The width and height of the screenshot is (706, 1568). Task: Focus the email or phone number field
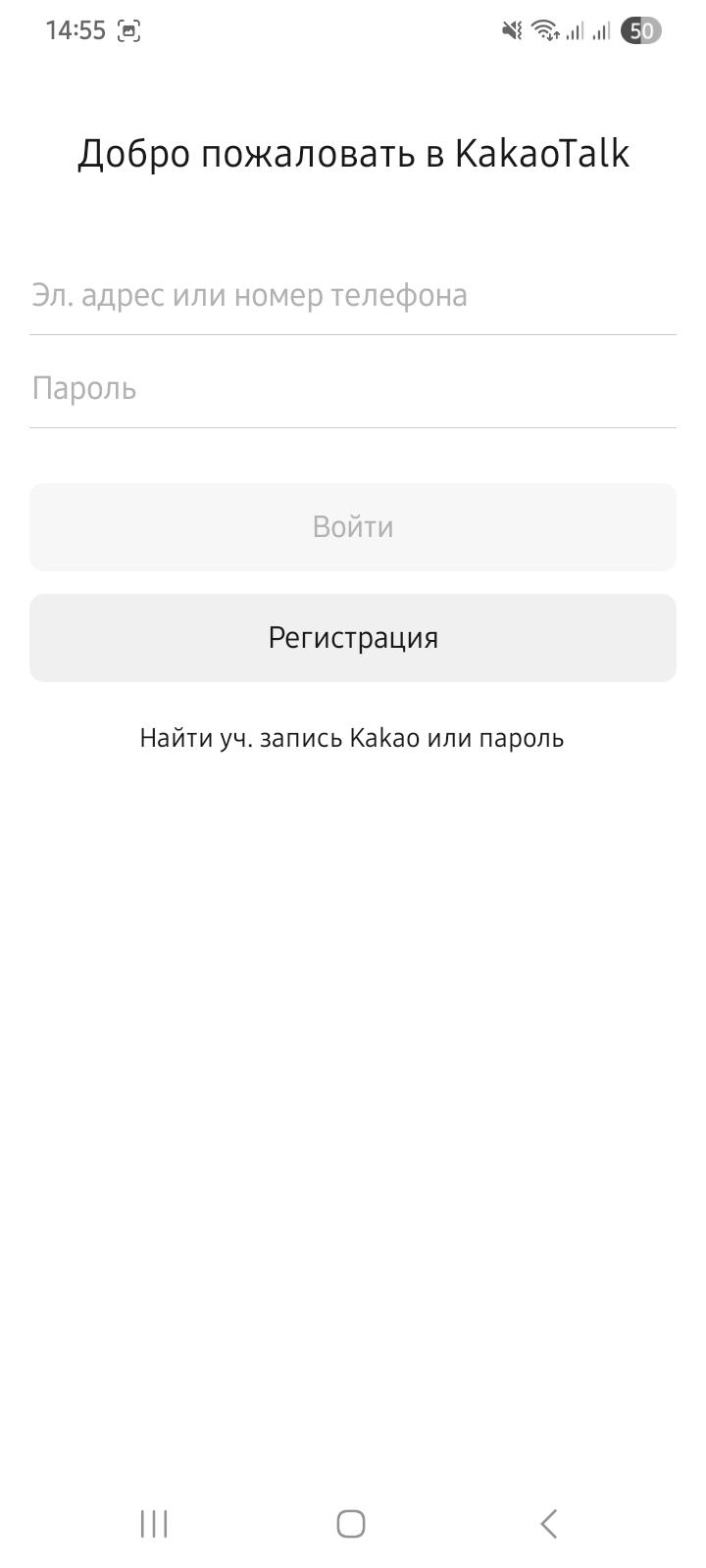point(353,296)
